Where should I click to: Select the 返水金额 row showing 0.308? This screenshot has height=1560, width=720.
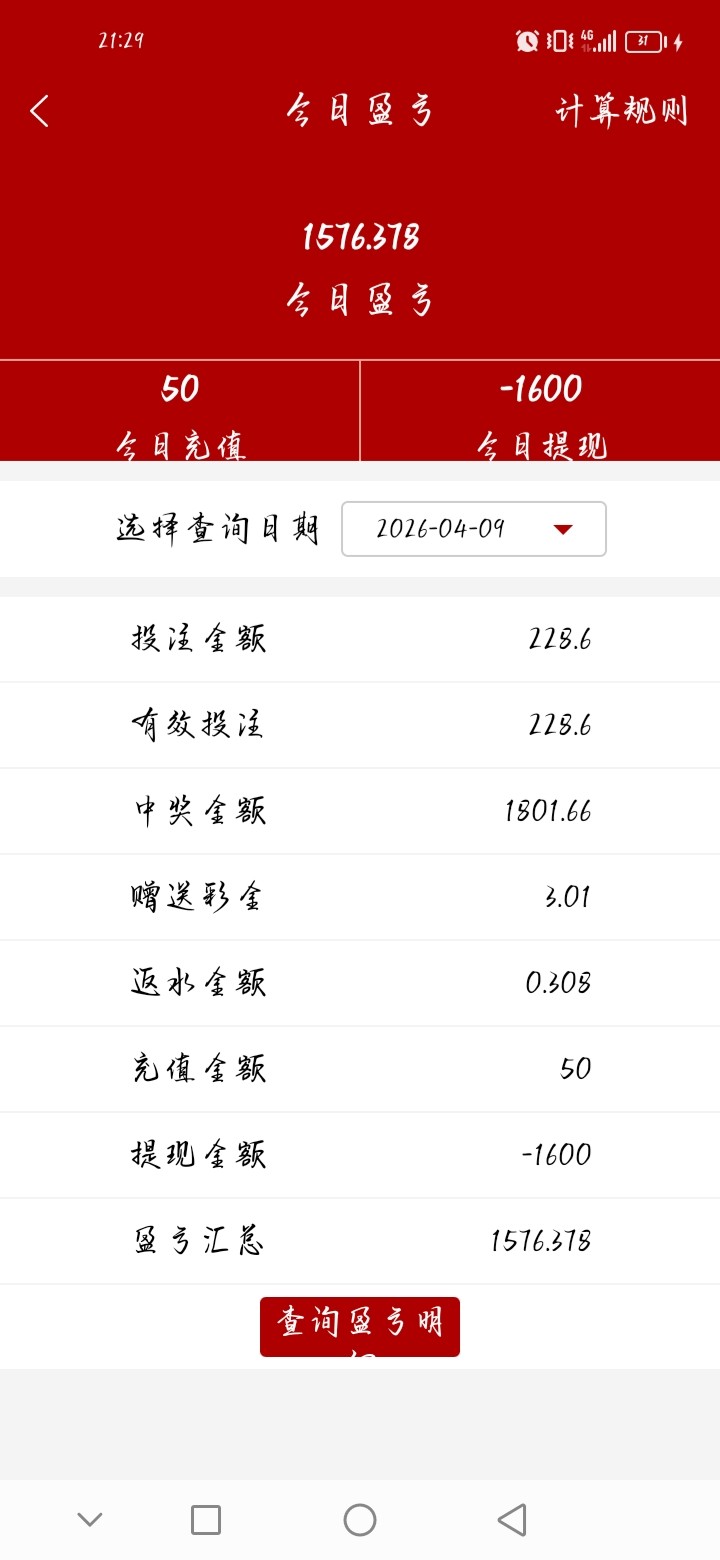(x=360, y=983)
